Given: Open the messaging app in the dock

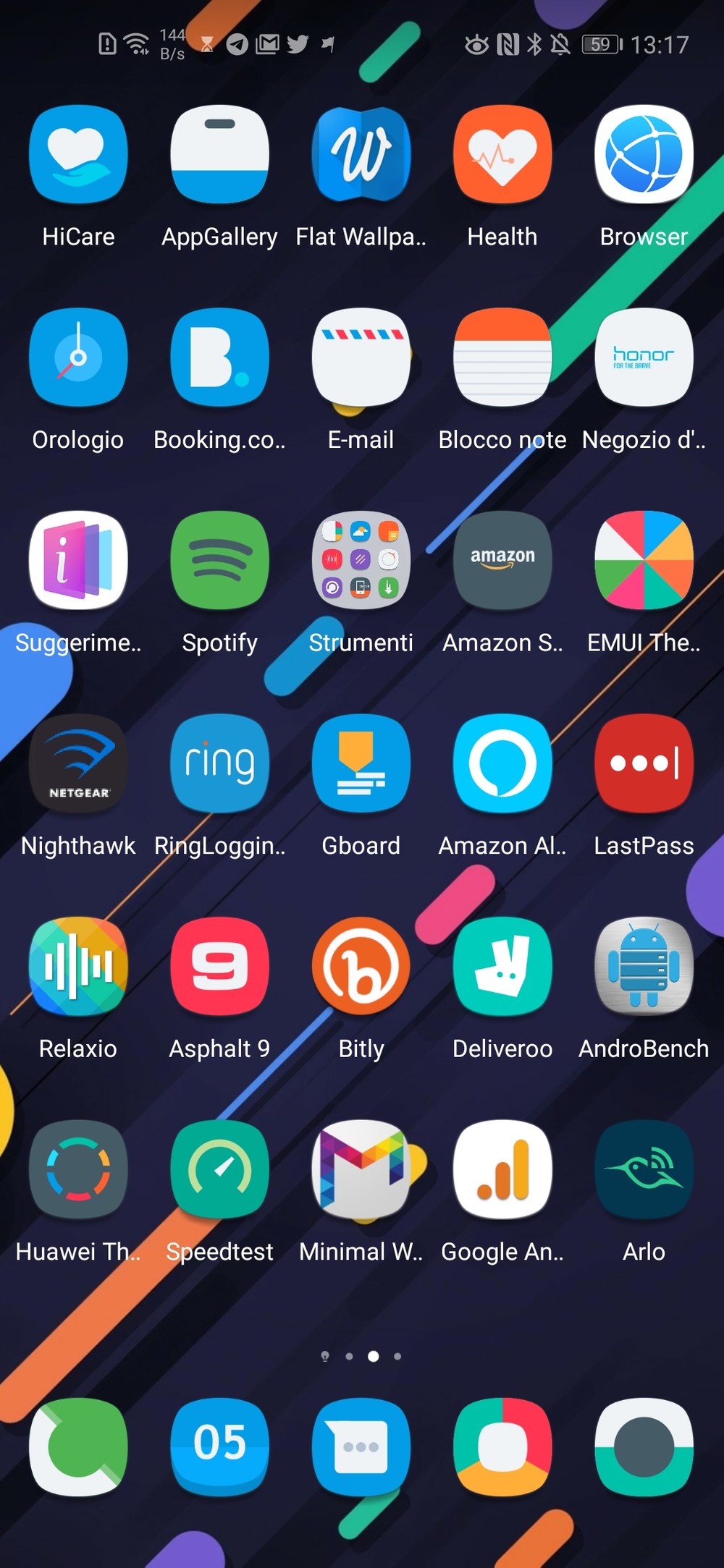Looking at the screenshot, I should pyautogui.click(x=361, y=1447).
